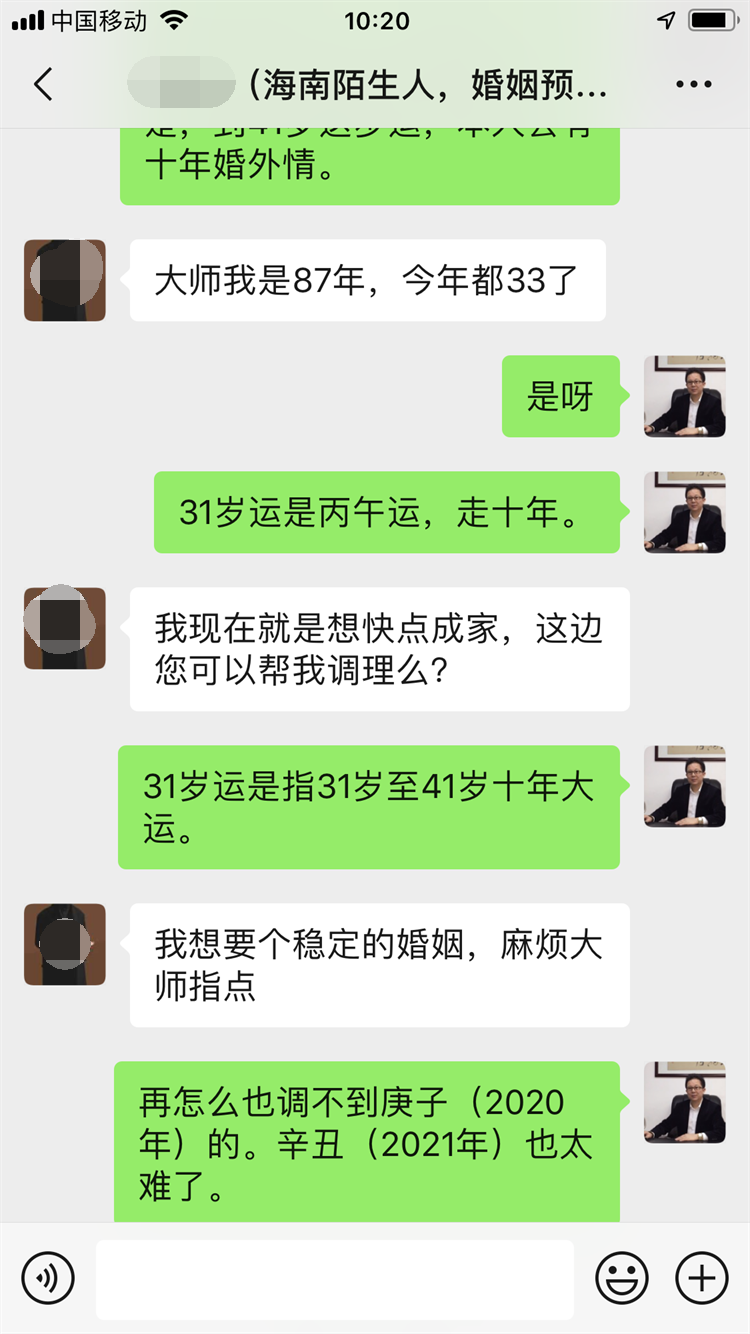Open the plus attachments menu
750x1334 pixels.
tap(702, 1277)
